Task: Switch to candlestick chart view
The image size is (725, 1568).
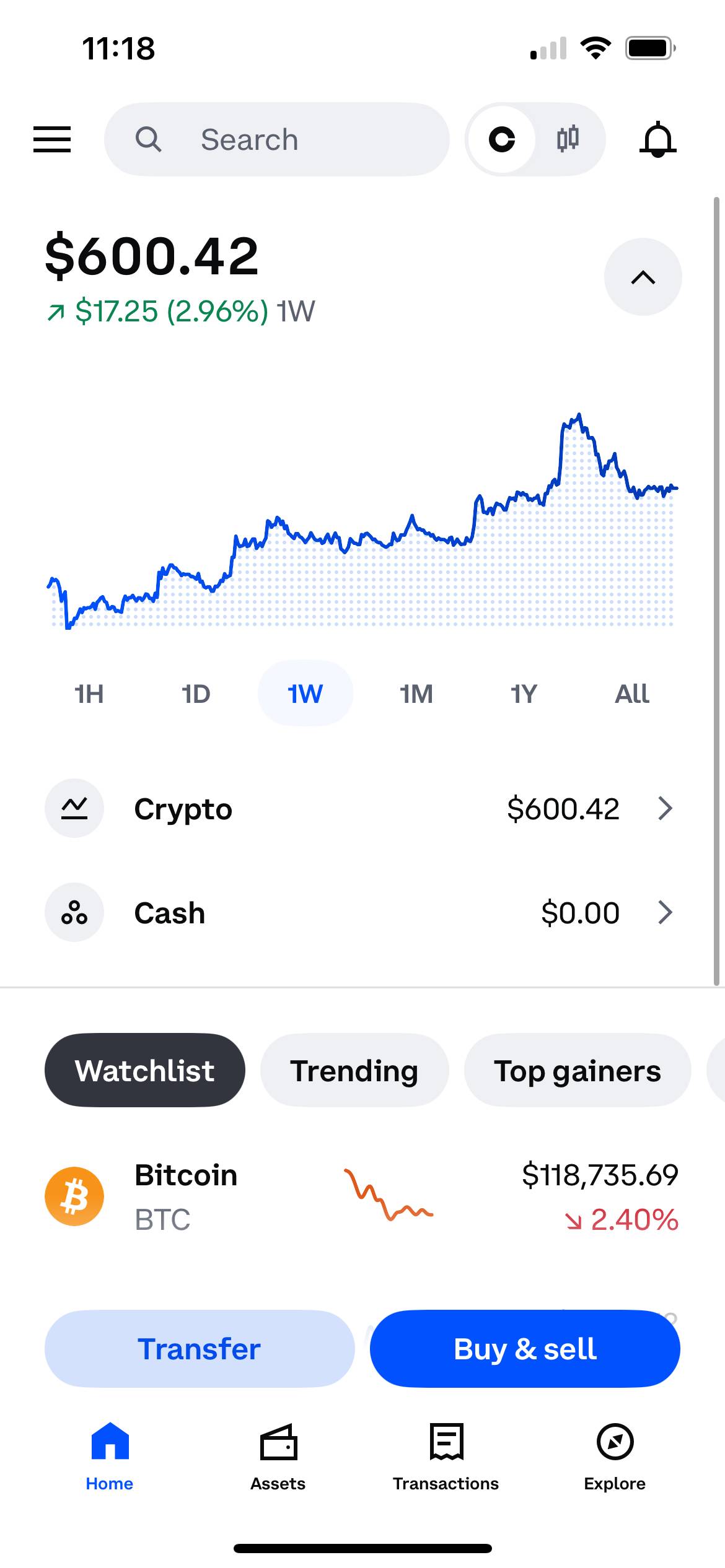Action: pyautogui.click(x=569, y=139)
